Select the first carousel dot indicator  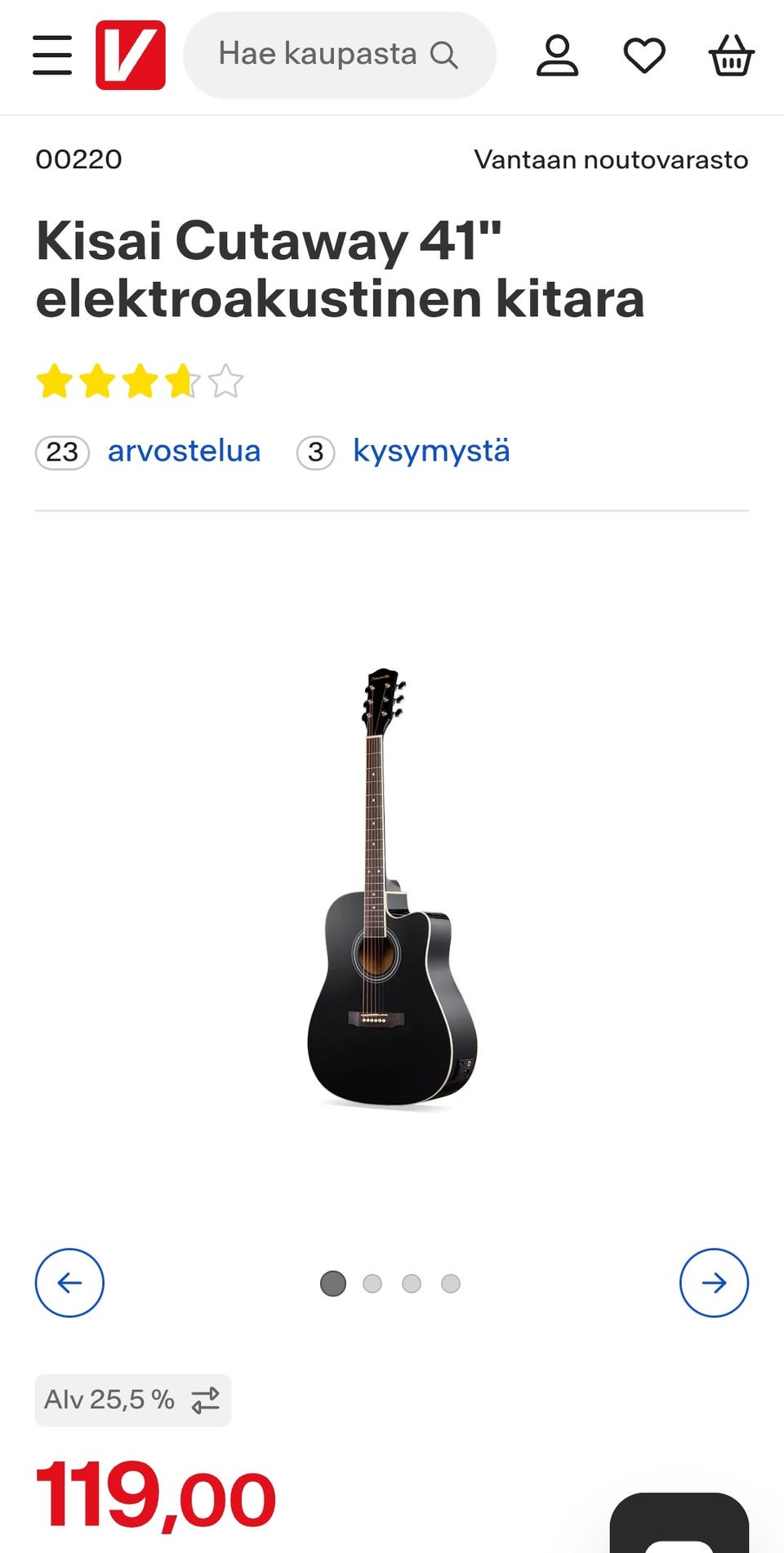[x=334, y=1283]
